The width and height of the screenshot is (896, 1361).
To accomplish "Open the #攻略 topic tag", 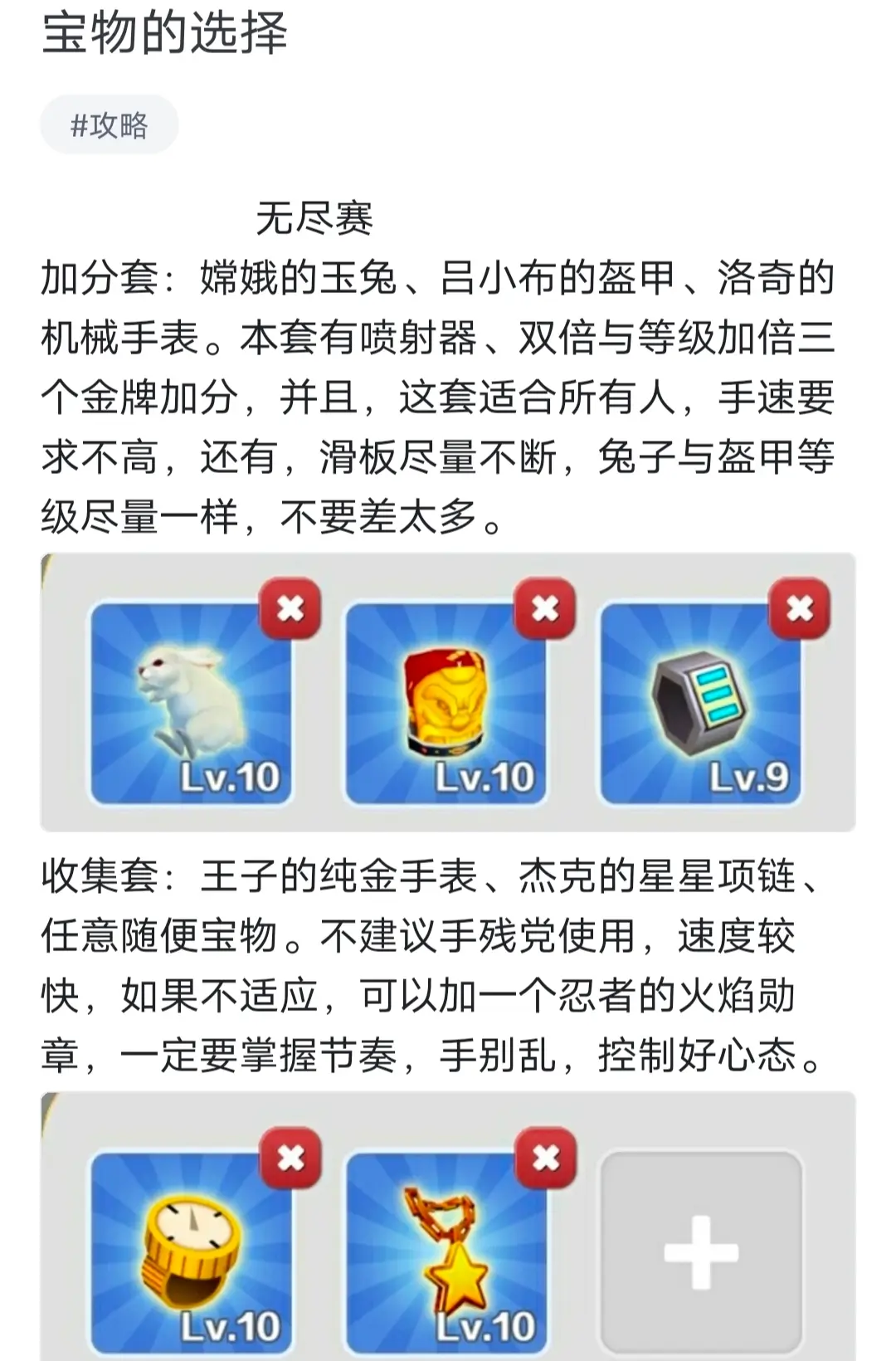I will tap(110, 125).
